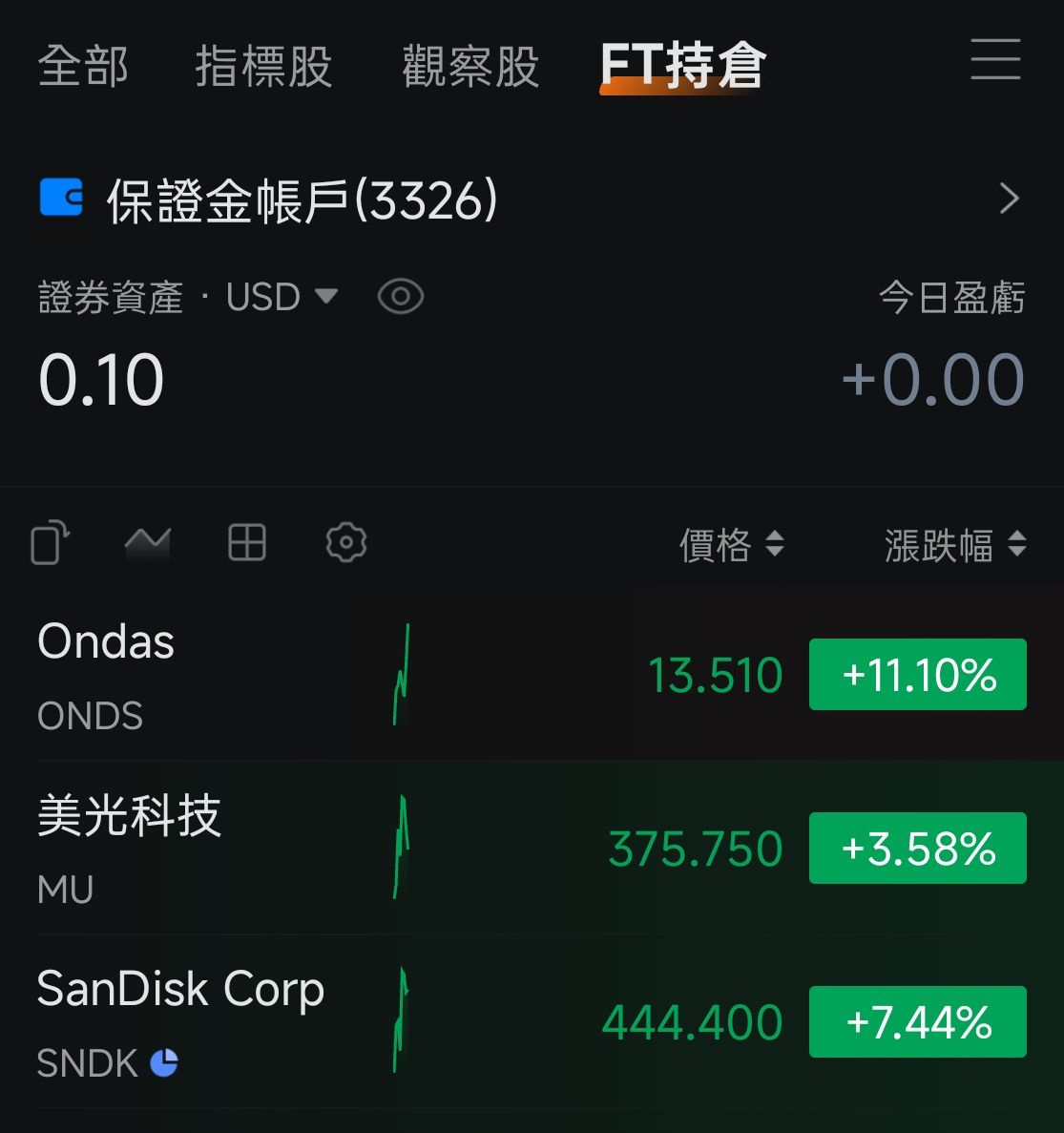1064x1133 pixels.
Task: Click the Ondas mini trend chart
Action: (x=401, y=674)
